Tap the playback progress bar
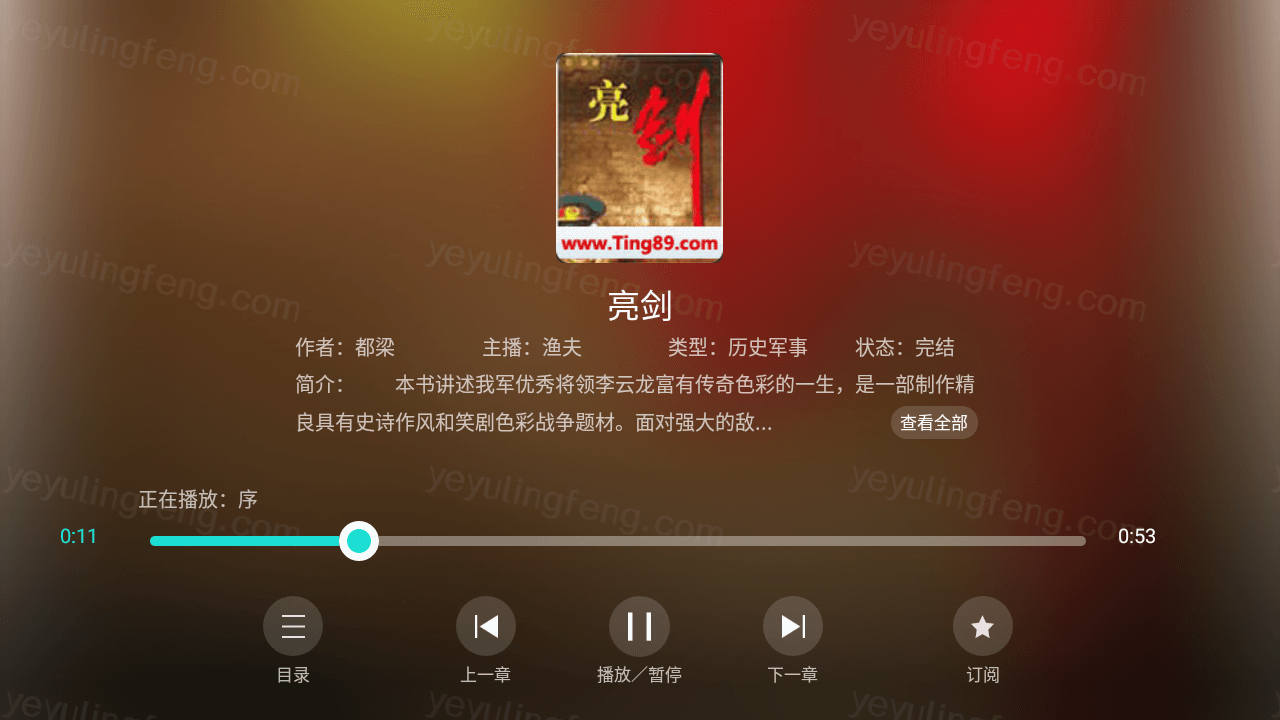The image size is (1280, 720). [x=700, y=541]
